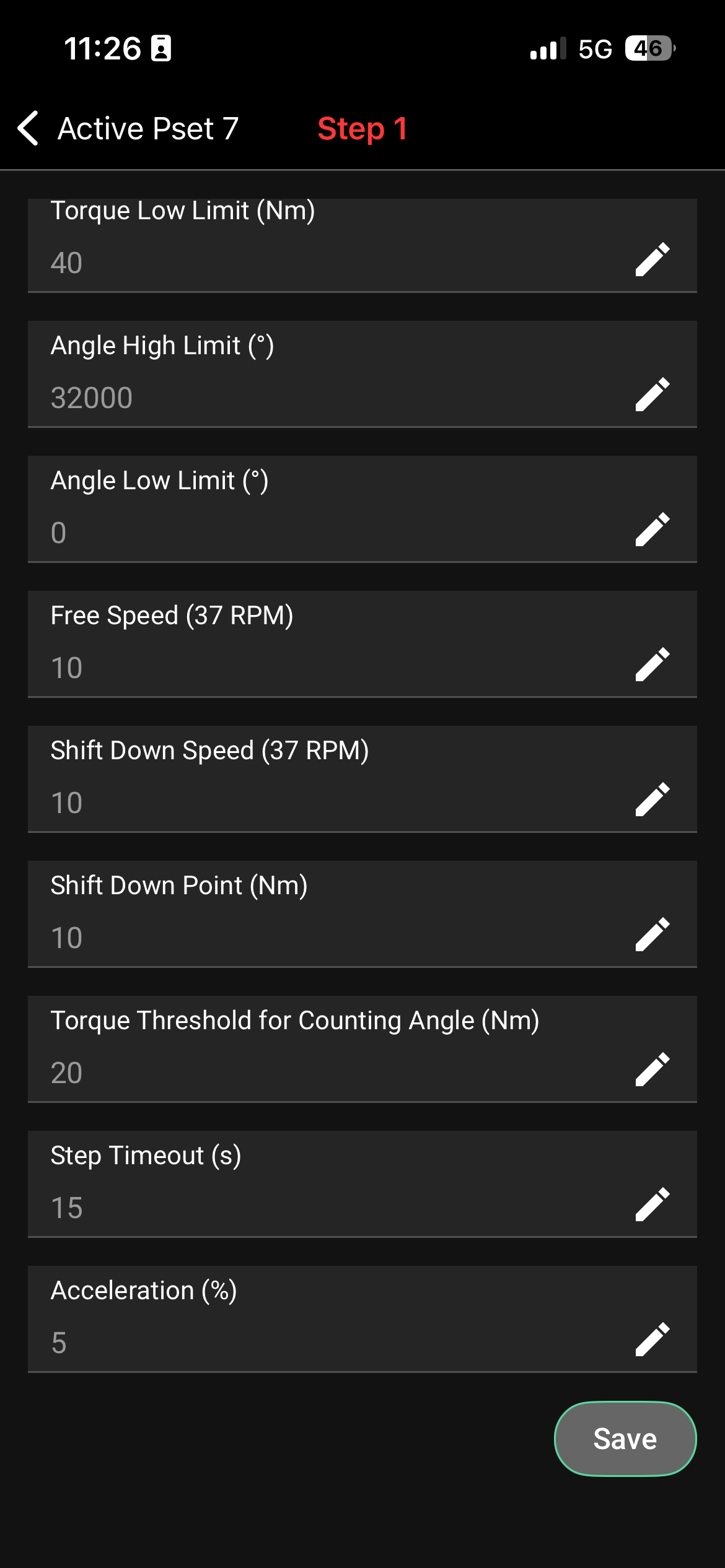Tap the Save button

[x=624, y=1439]
